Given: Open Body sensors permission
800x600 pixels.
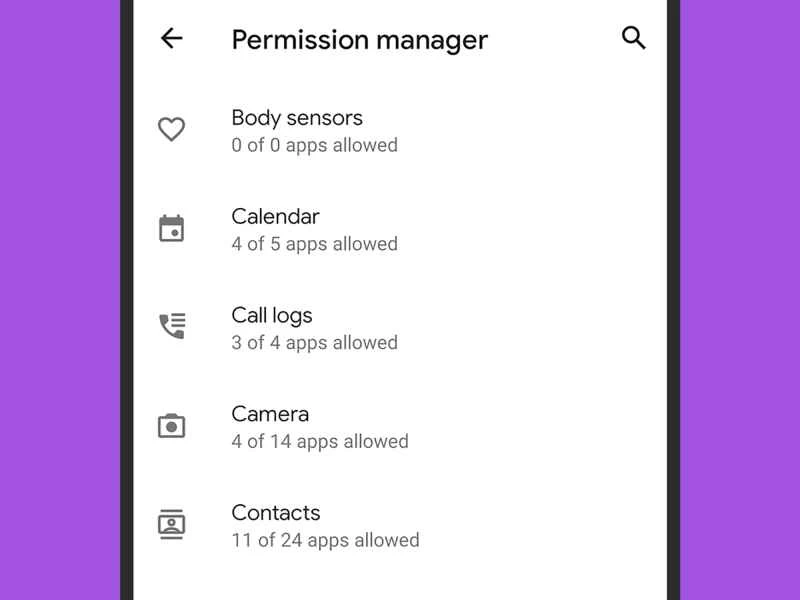Looking at the screenshot, I should click(314, 131).
